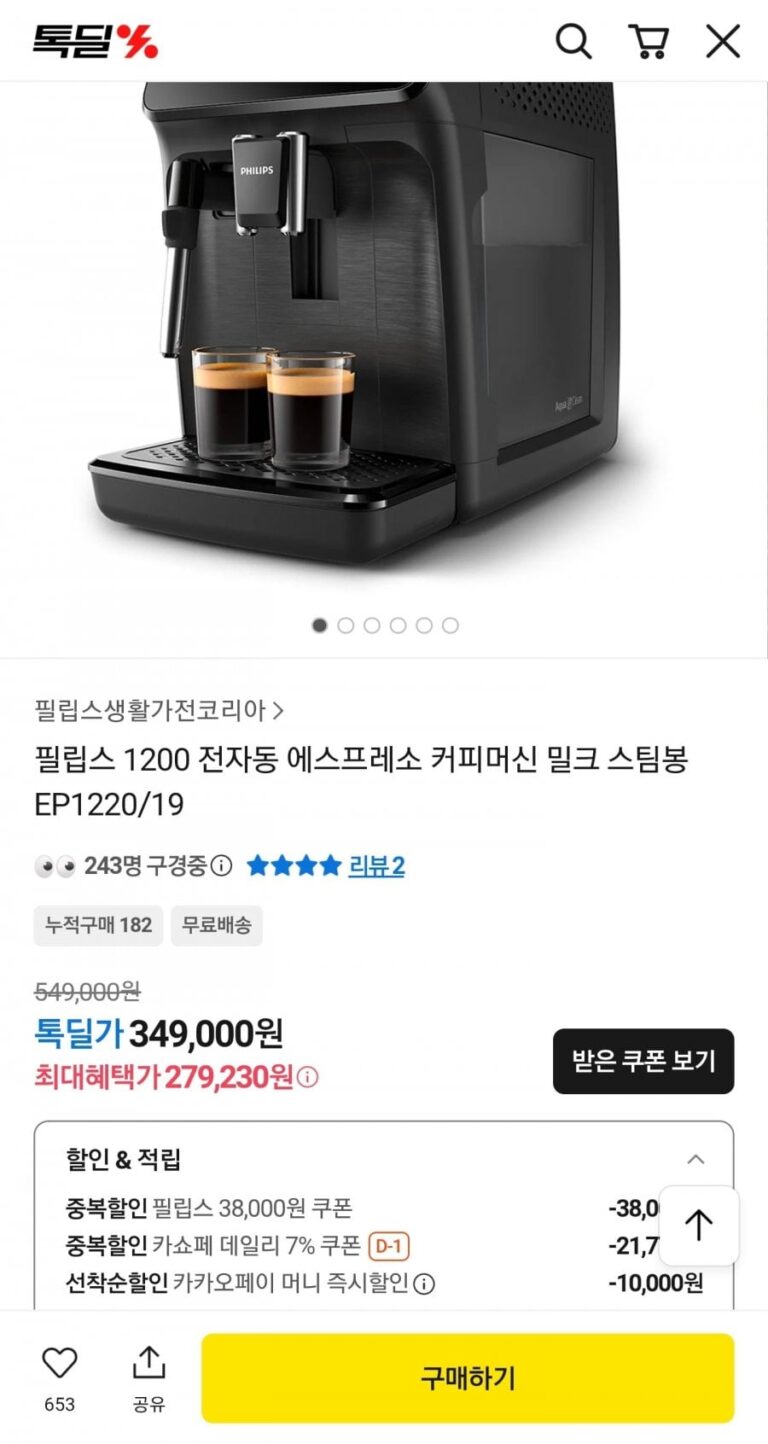This screenshot has height=1444, width=768.
Task: Tap the 받은 쿠폰 보기 button
Action: tap(643, 1061)
